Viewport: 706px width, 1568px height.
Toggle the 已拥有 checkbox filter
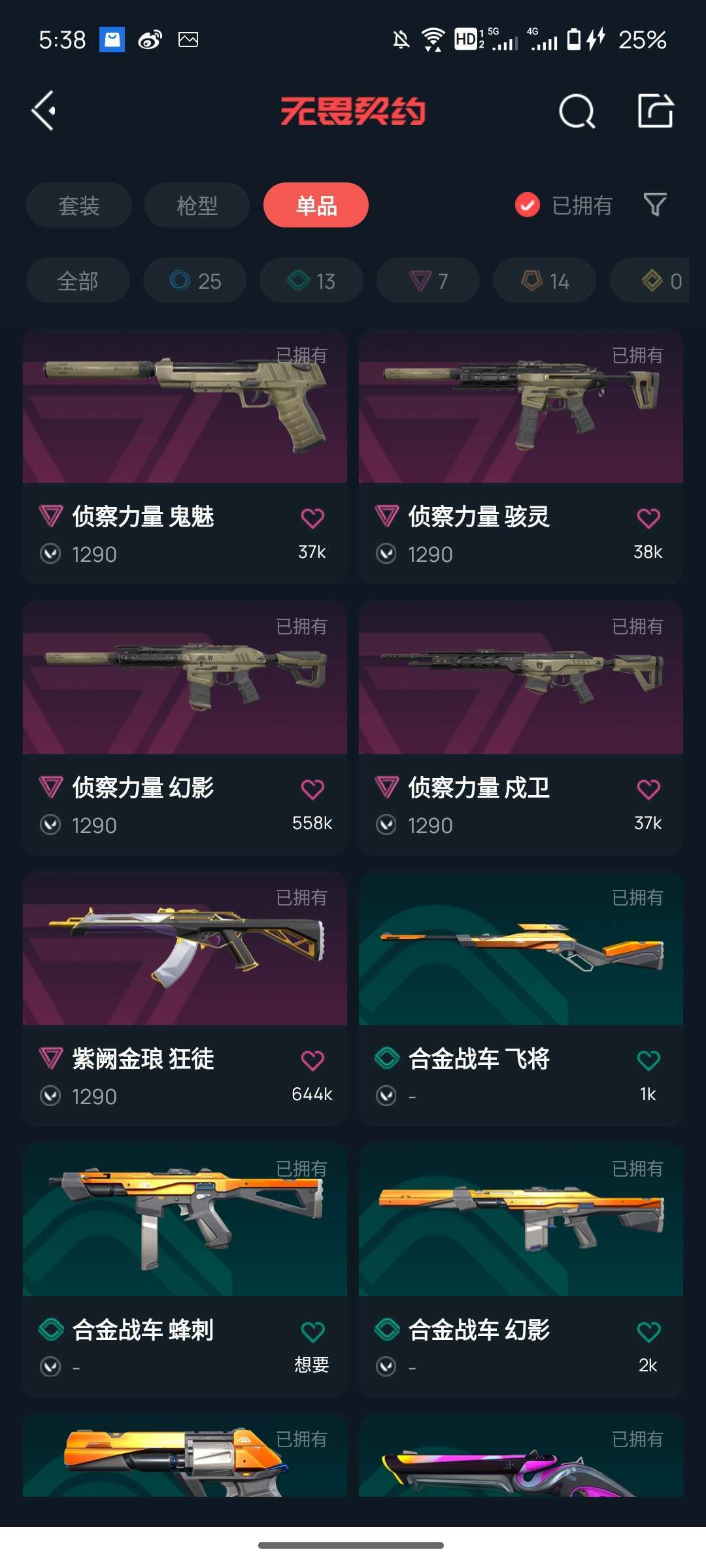click(528, 205)
